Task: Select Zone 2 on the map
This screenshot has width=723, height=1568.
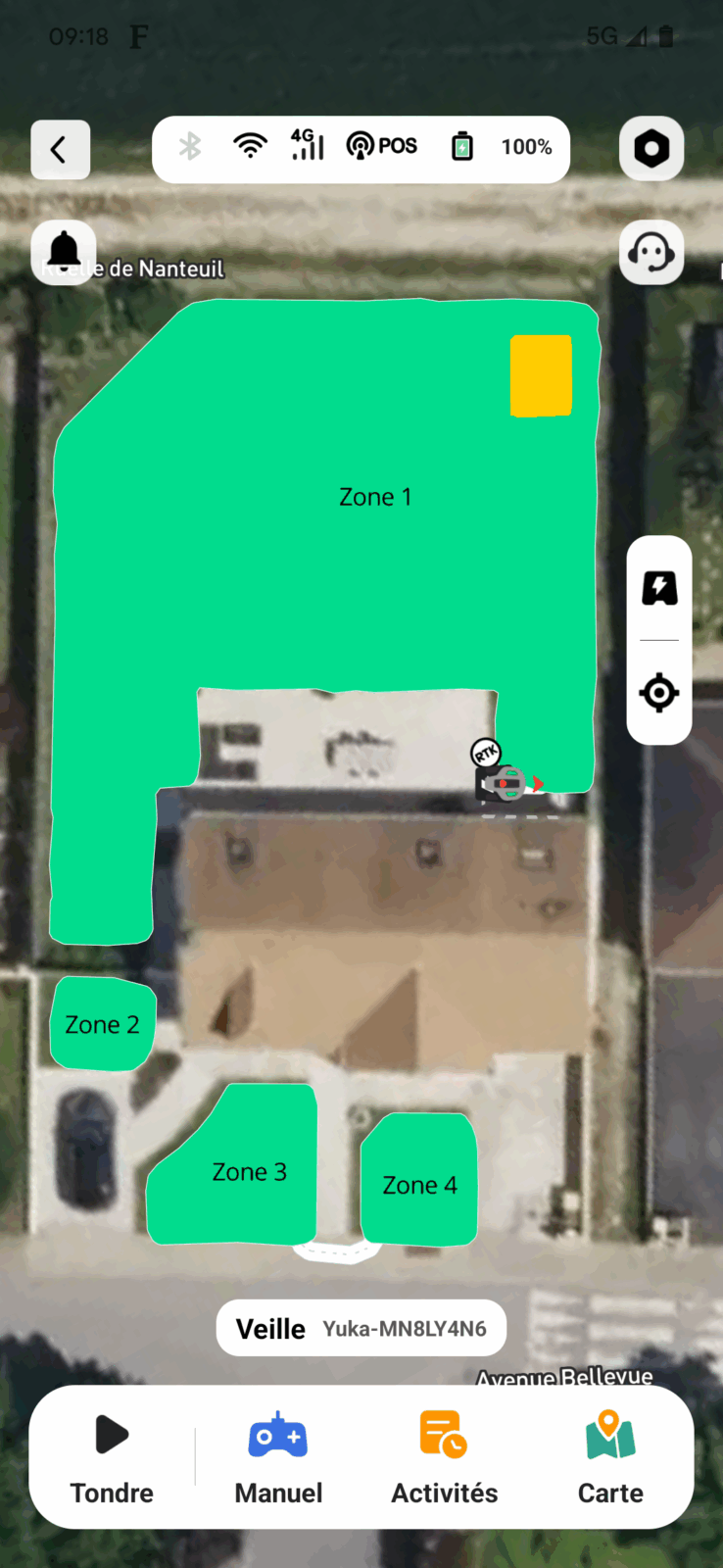Action: (x=102, y=1024)
